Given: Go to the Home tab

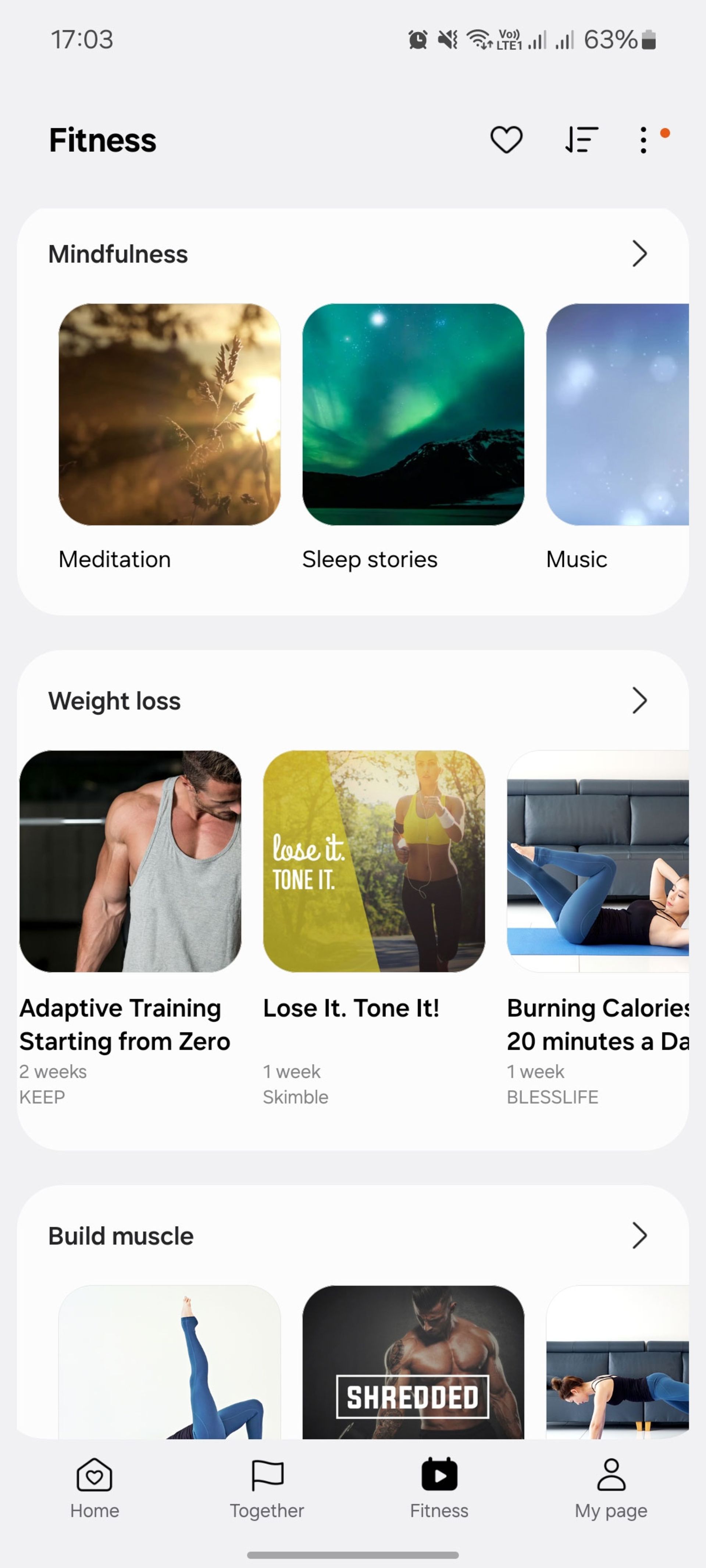Looking at the screenshot, I should pyautogui.click(x=95, y=1486).
